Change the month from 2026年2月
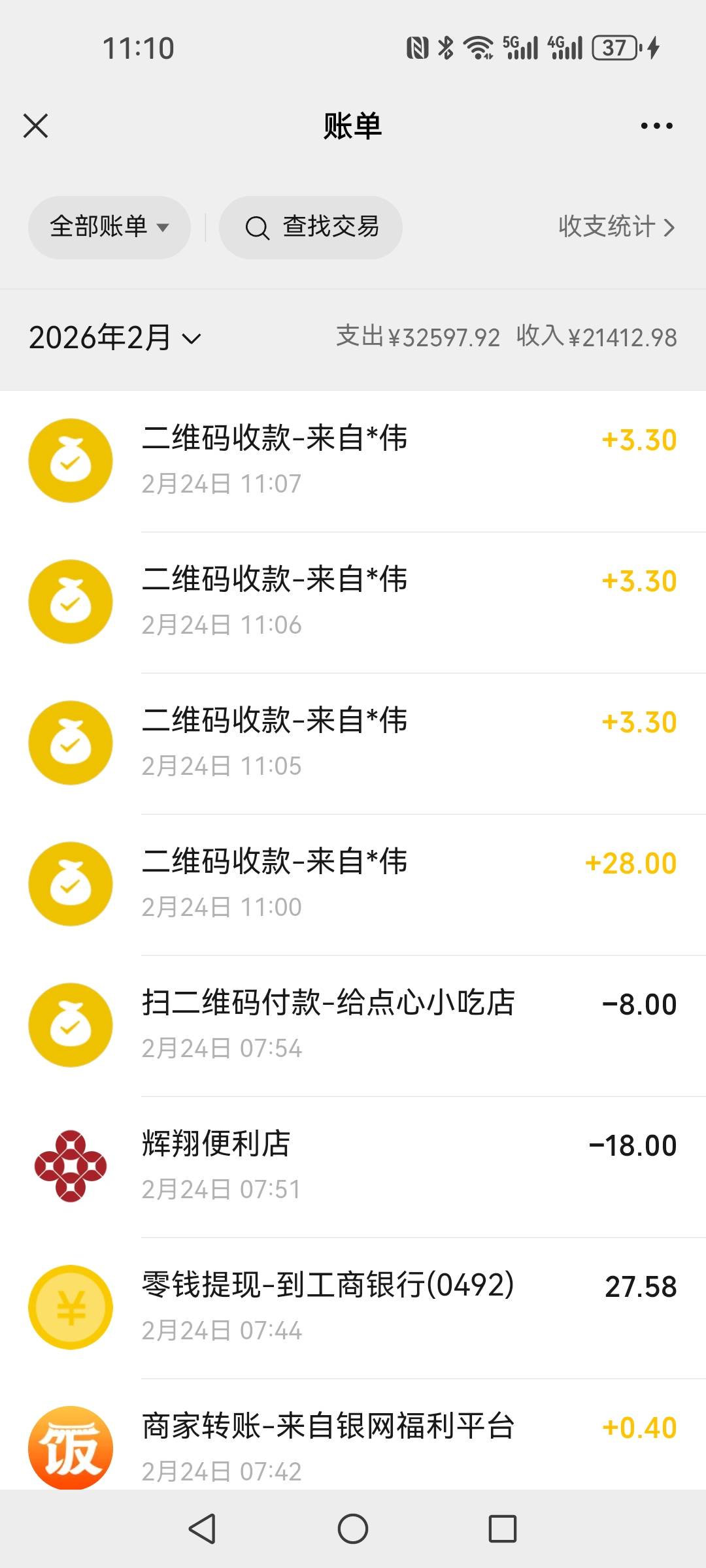 pyautogui.click(x=115, y=338)
